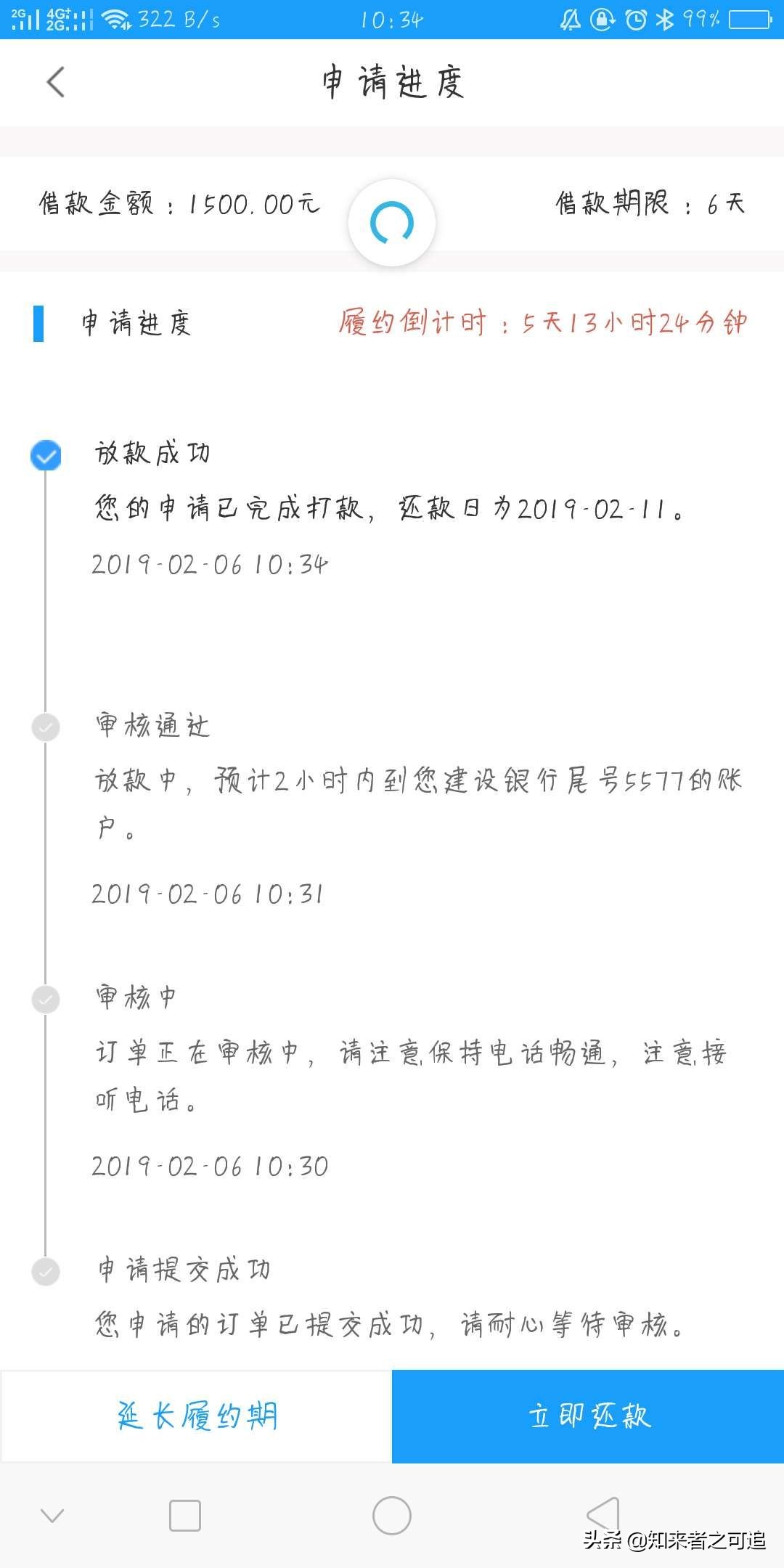
Task: Tap the mute notification icon in the status bar
Action: point(571,20)
